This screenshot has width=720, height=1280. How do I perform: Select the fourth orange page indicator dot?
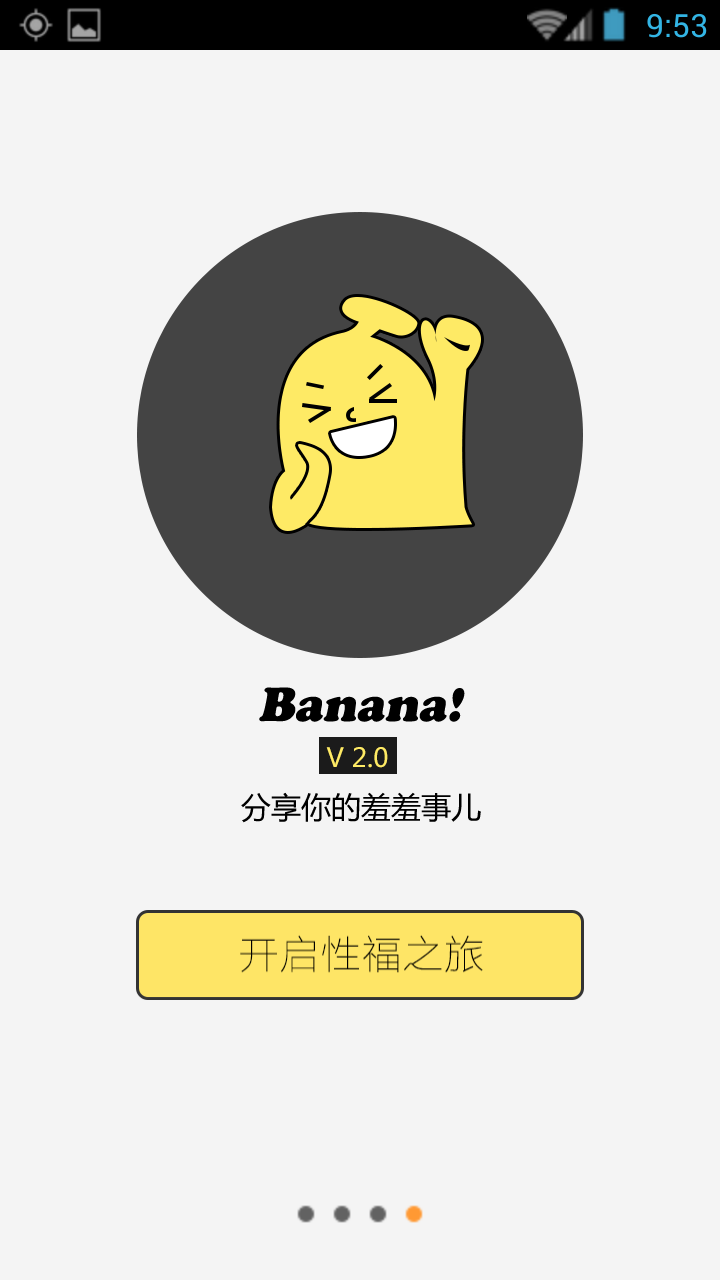[413, 1213]
